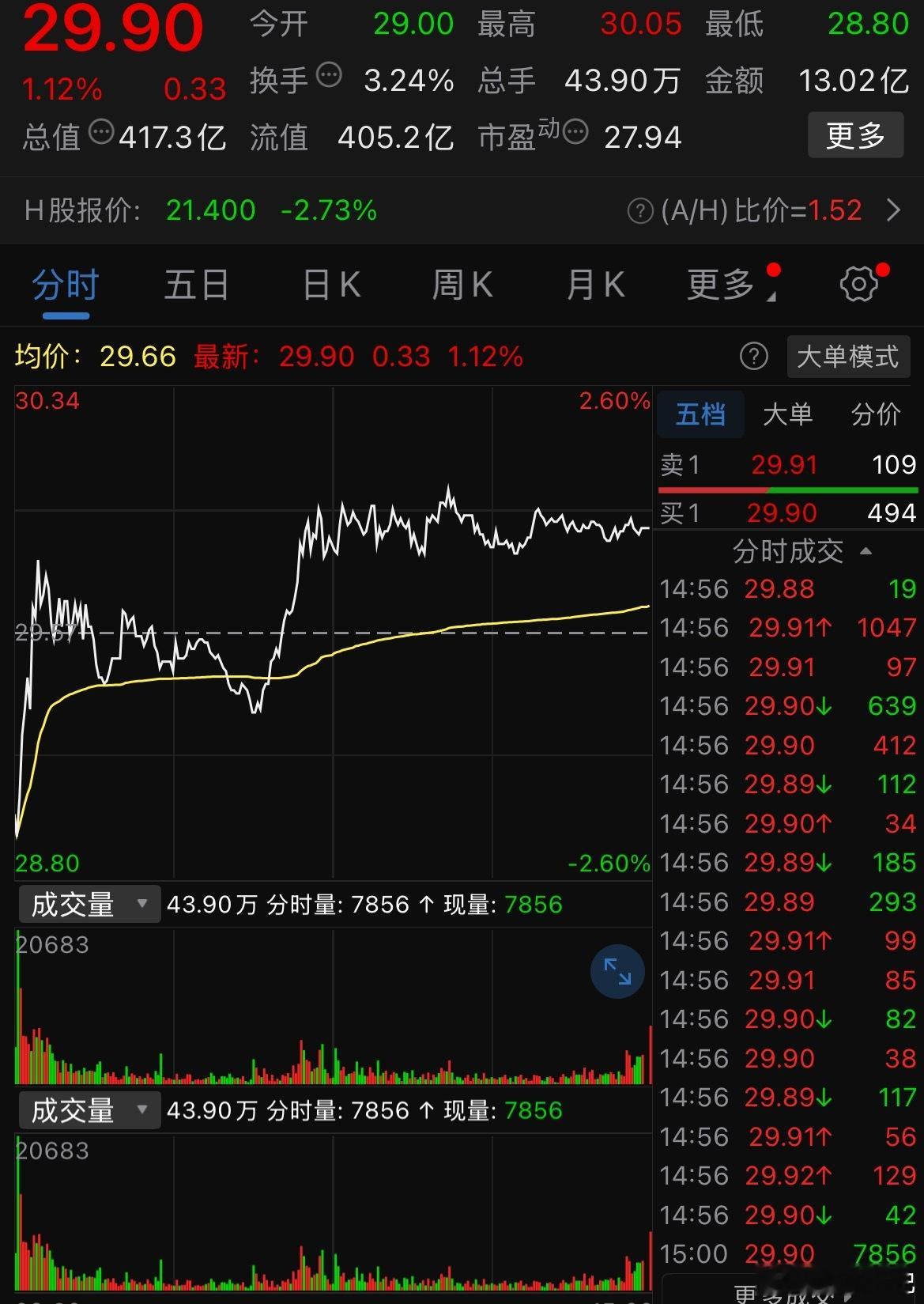Viewport: 924px width, 1304px height.
Task: Select the 分价 panel tab
Action: [876, 414]
